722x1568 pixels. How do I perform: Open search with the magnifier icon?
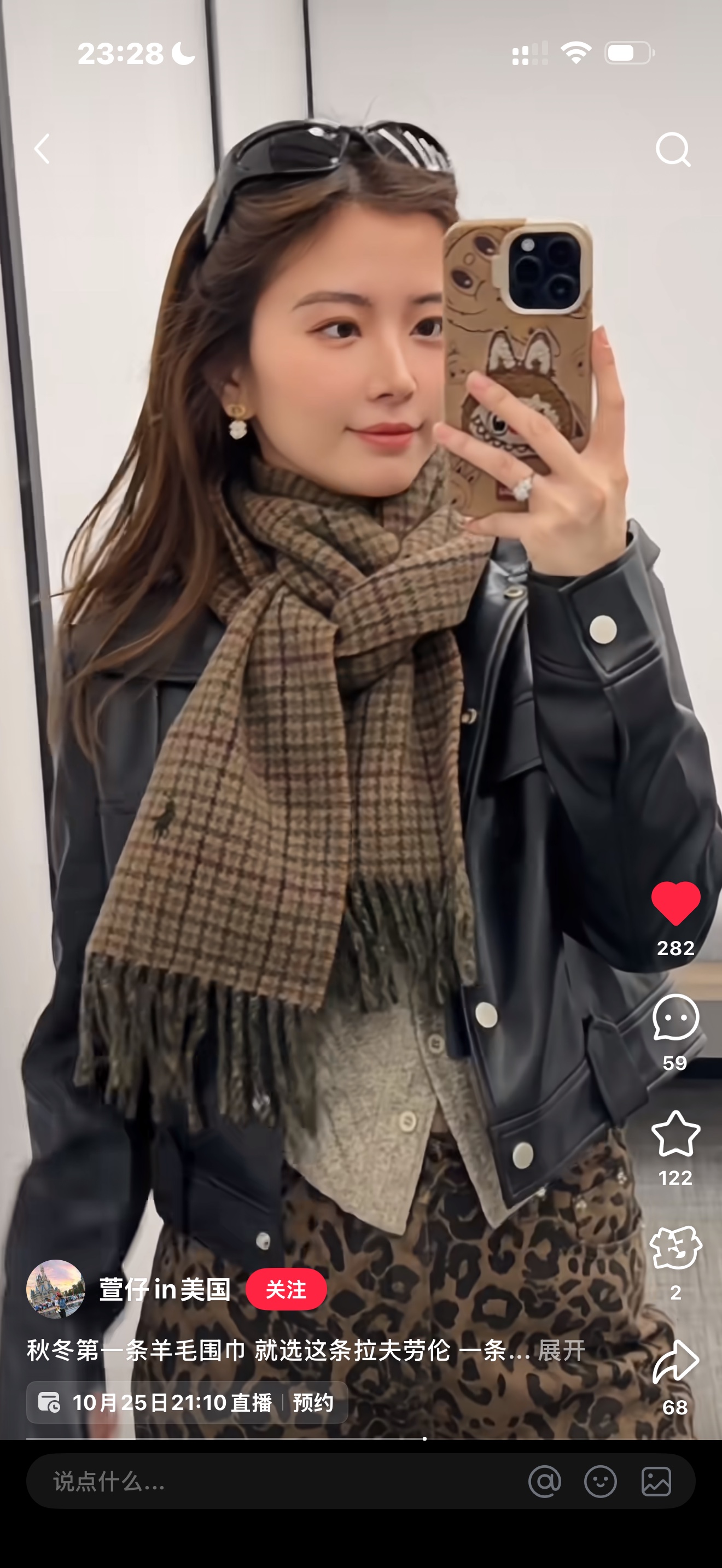click(673, 149)
